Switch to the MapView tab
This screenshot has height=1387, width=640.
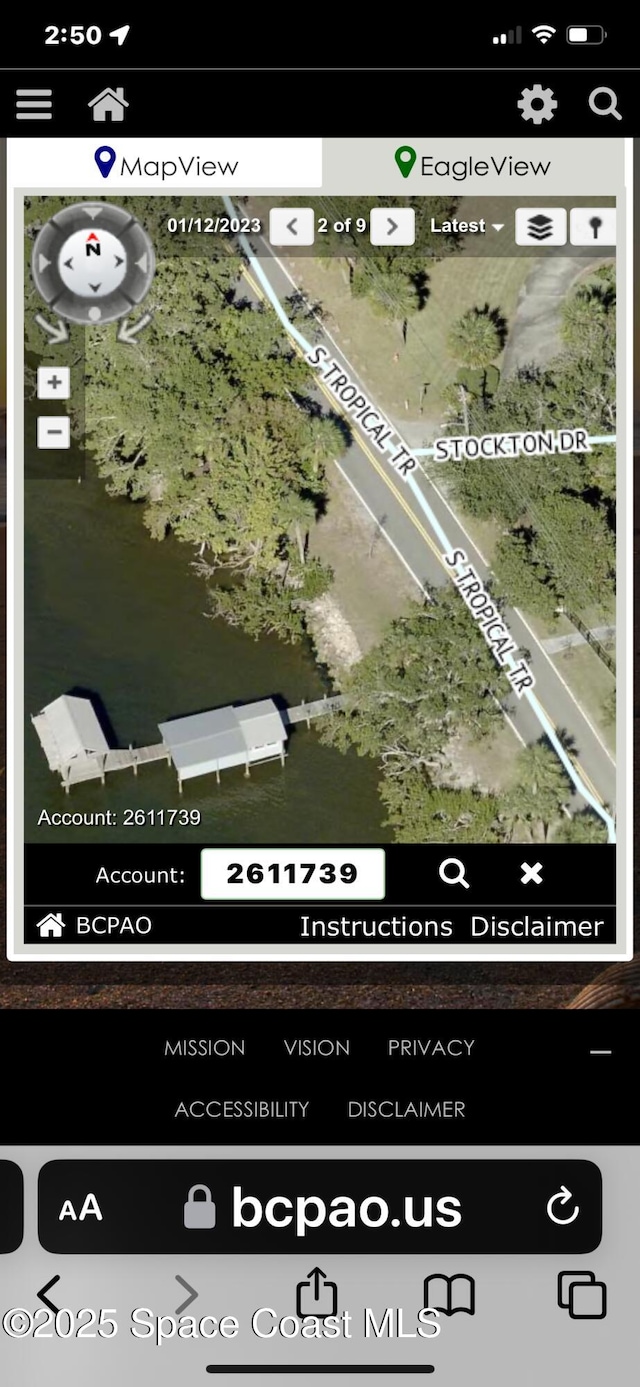(x=166, y=164)
